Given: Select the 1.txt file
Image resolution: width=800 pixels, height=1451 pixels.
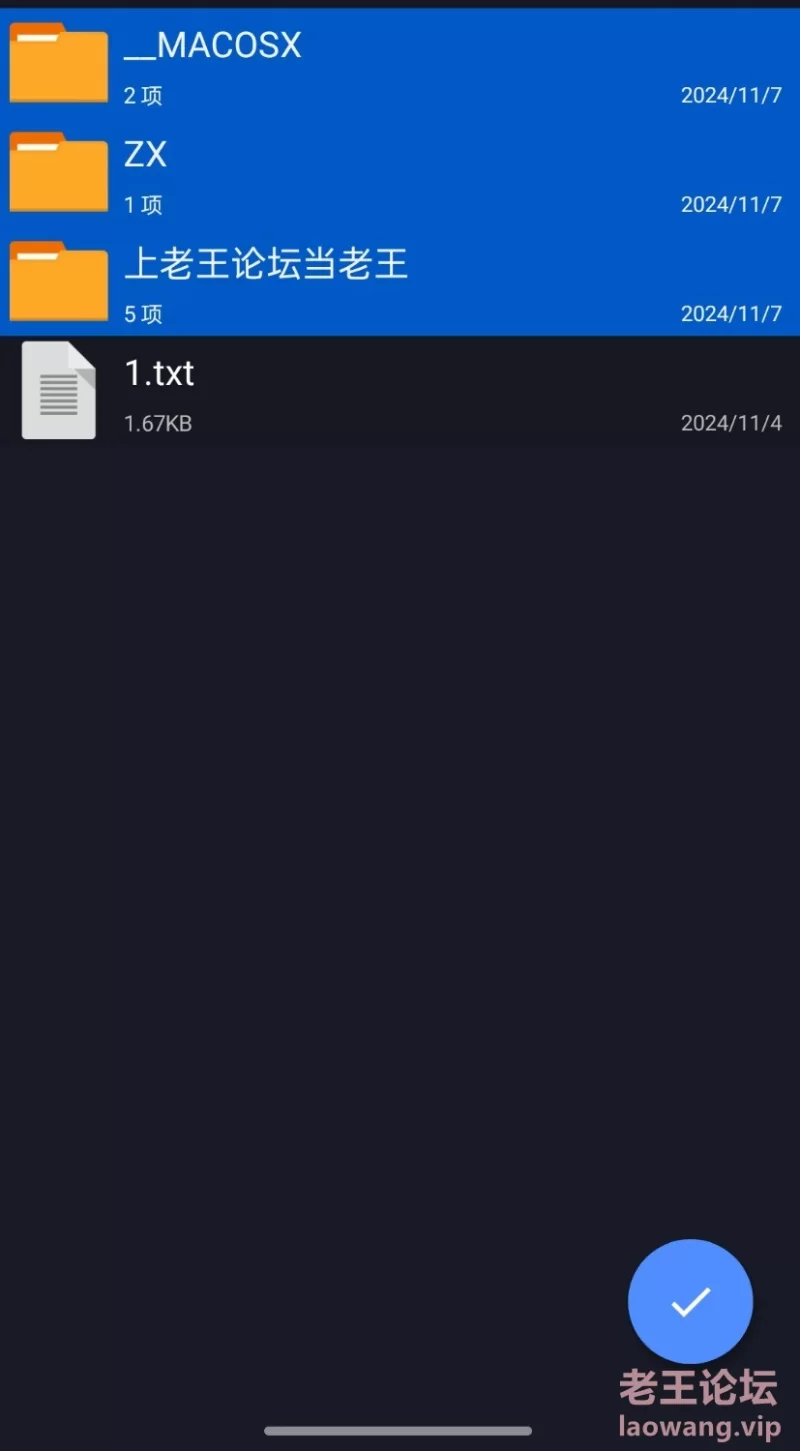Looking at the screenshot, I should [400, 390].
